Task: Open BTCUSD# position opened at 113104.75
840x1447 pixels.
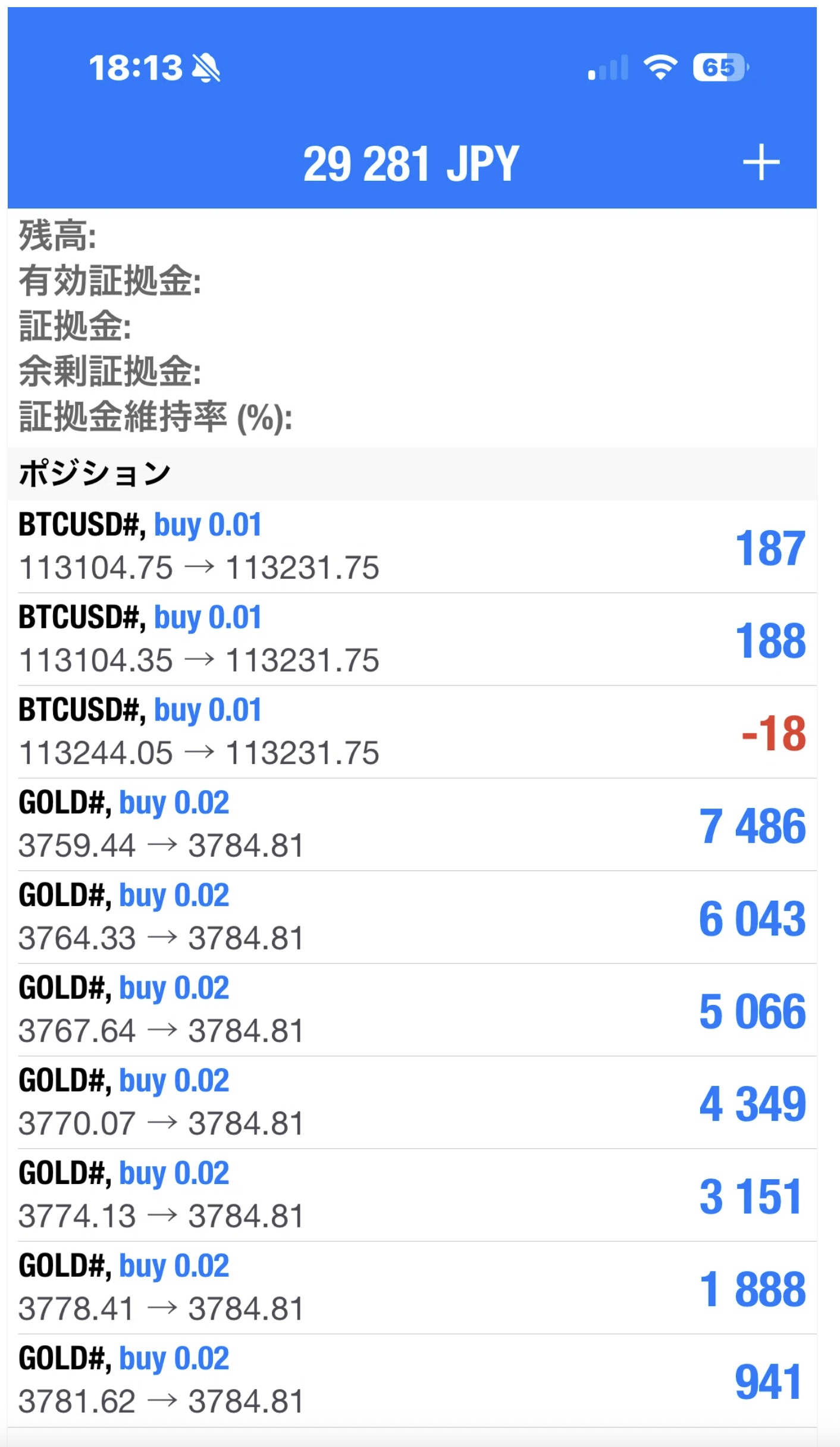Action: [x=410, y=546]
